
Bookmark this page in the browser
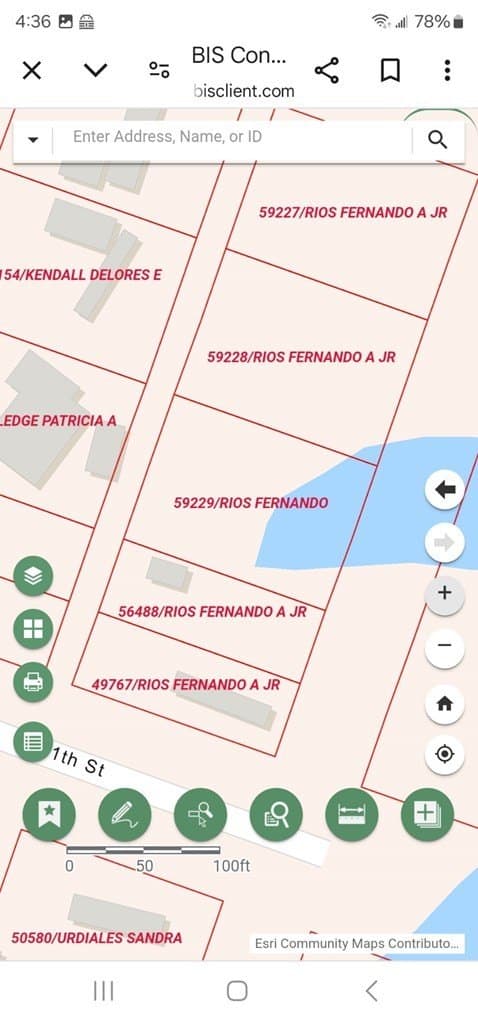390,70
